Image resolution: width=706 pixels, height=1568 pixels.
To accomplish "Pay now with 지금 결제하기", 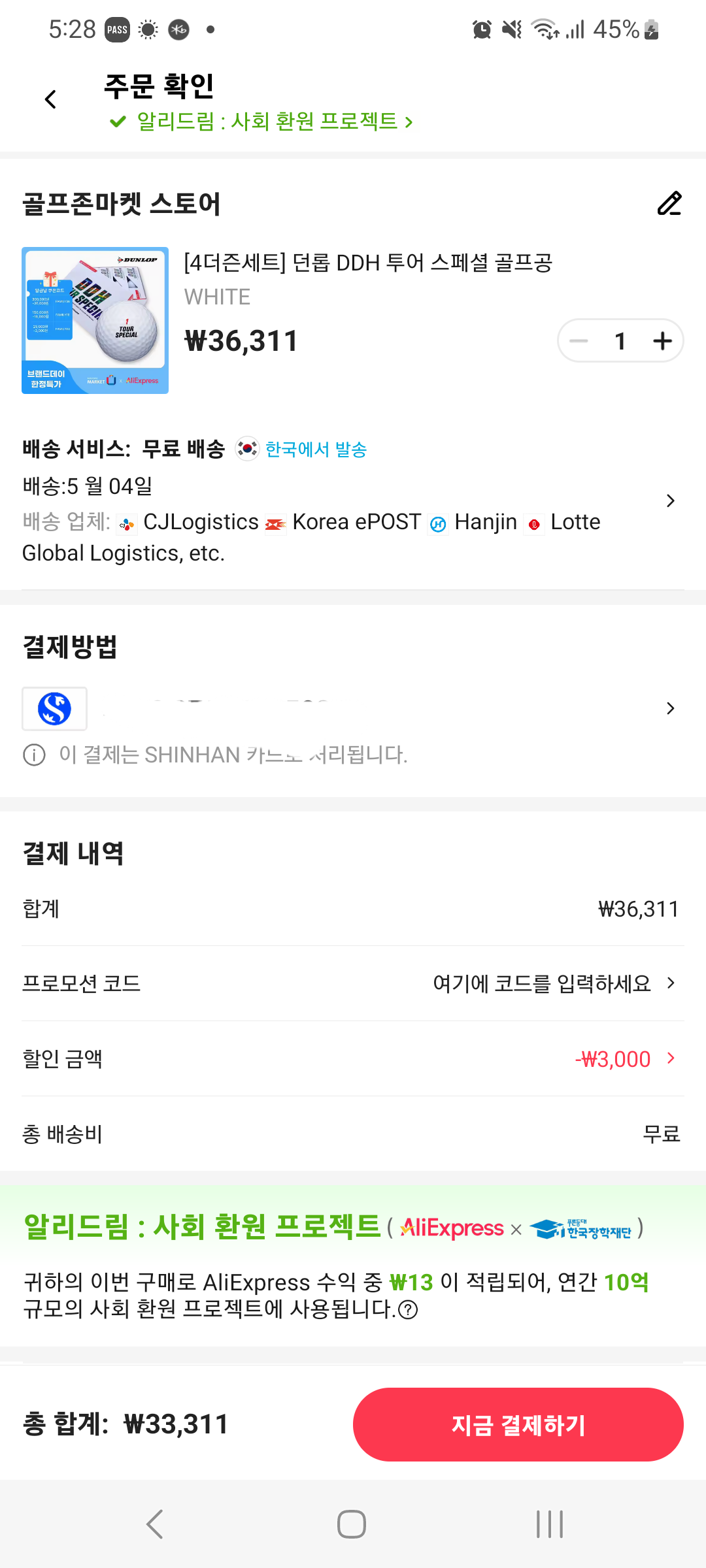I will click(518, 1424).
